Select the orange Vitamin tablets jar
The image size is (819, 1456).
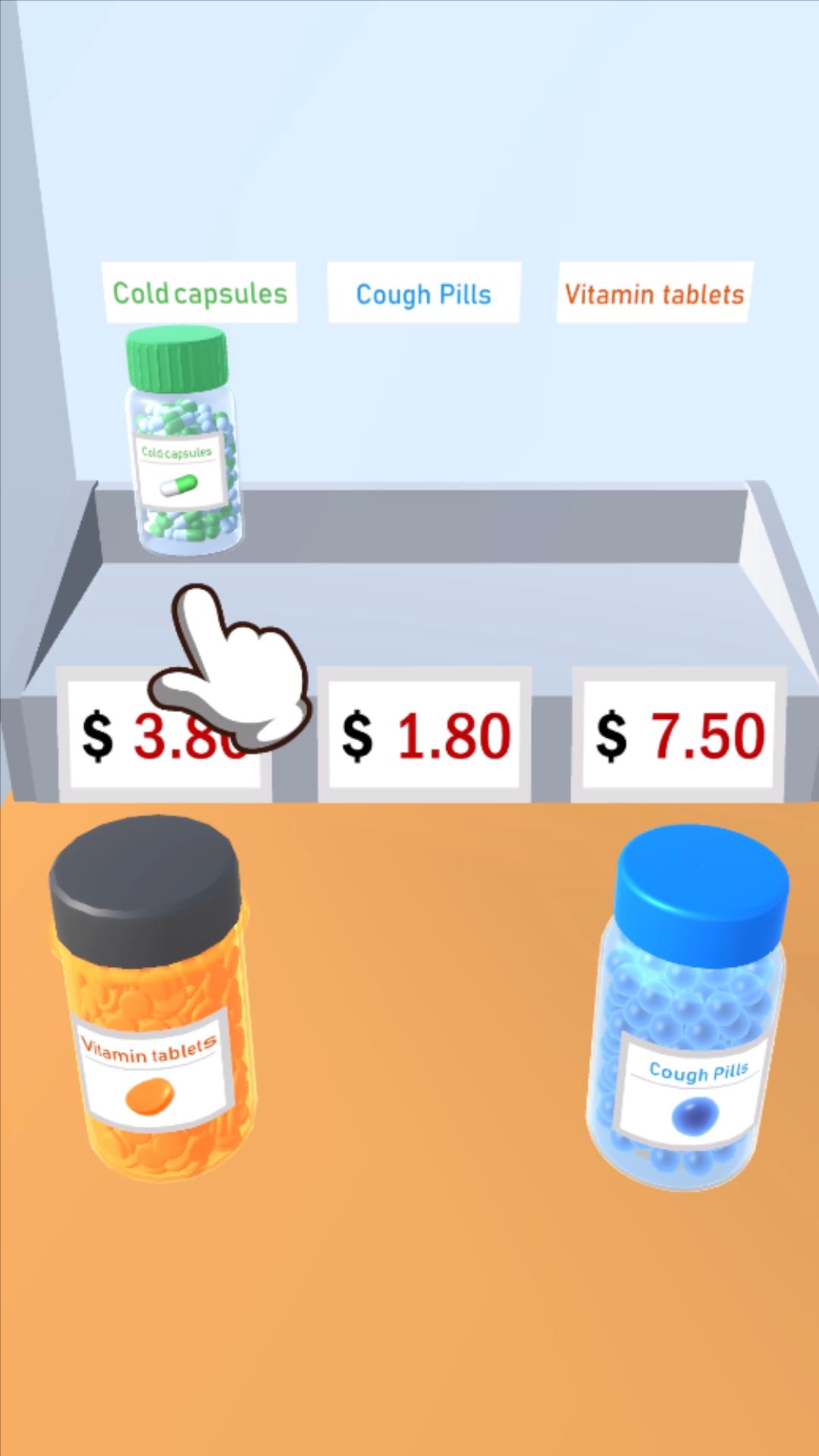(152, 999)
